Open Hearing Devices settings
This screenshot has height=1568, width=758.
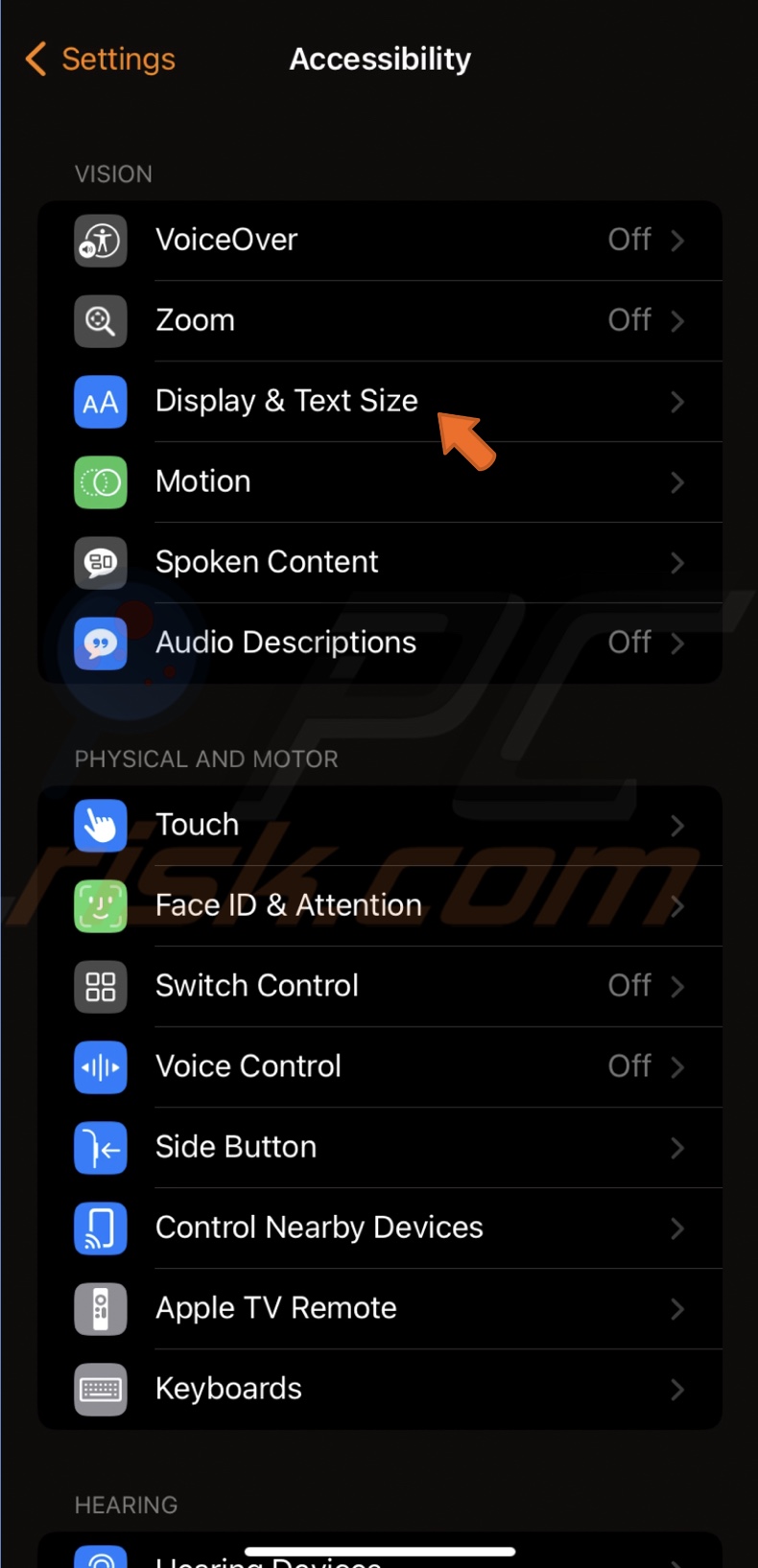(384, 1554)
